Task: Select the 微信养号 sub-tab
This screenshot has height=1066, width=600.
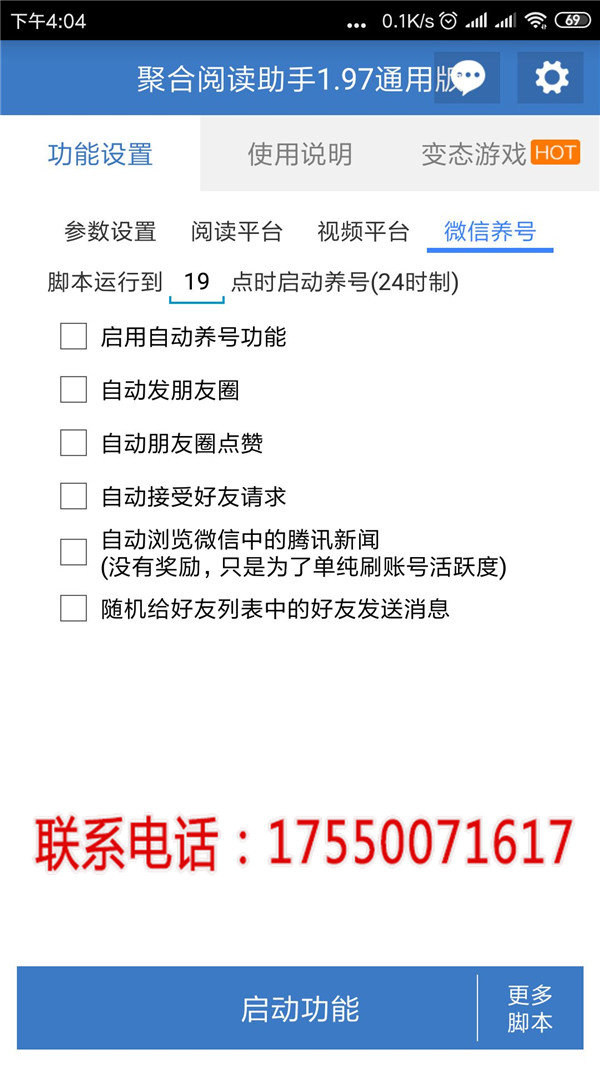Action: [490, 232]
